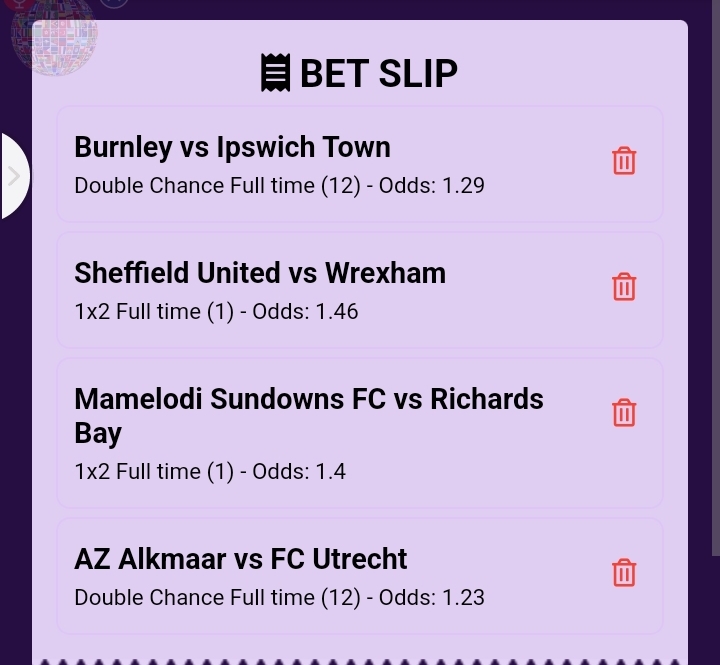Delete AZ Alkmaar vs FC Utrecht selection

[x=624, y=573]
